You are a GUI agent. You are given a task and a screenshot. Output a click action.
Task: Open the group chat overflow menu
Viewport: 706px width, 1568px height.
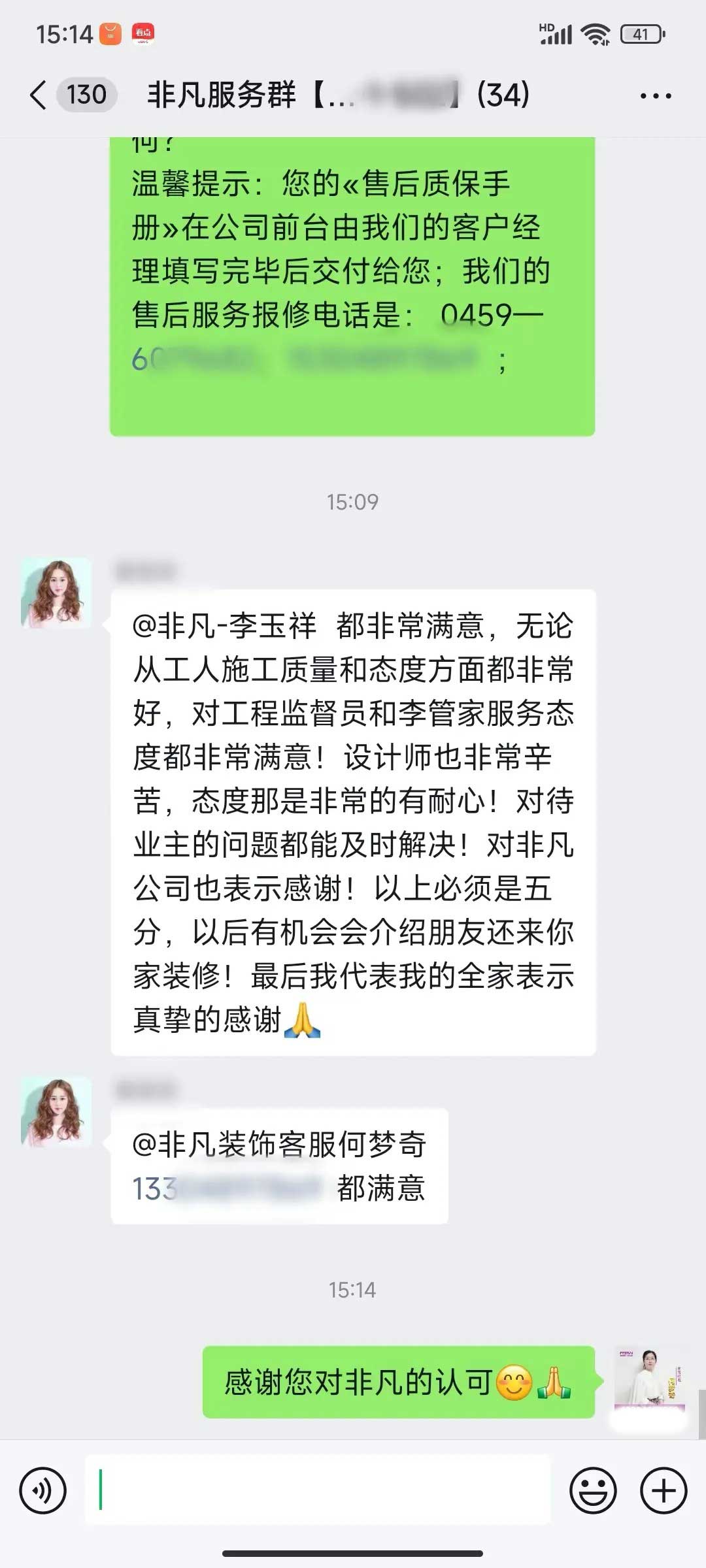pos(655,96)
